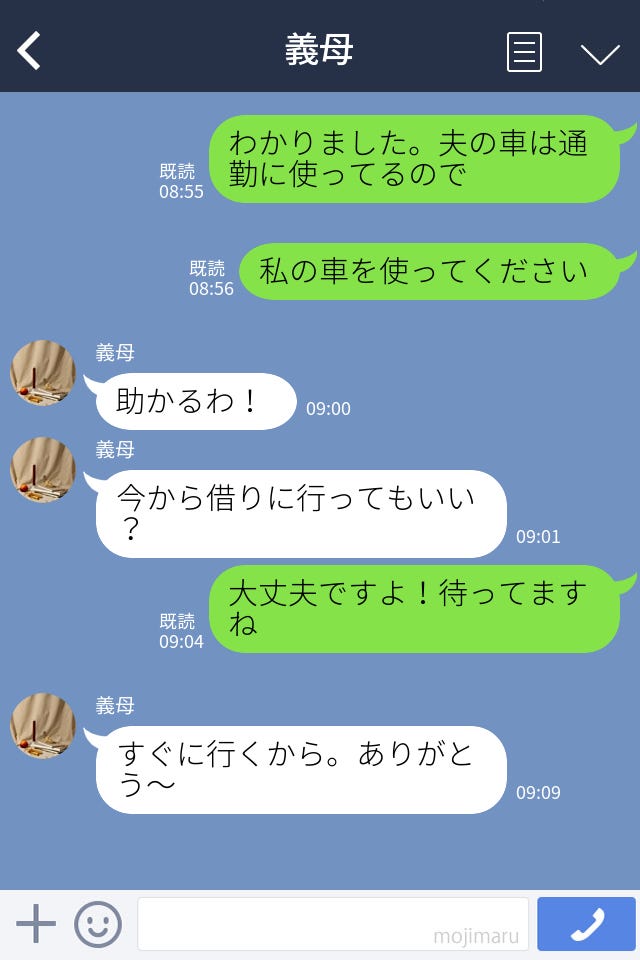
Task: Go back from the 義母 chat
Action: coord(30,51)
